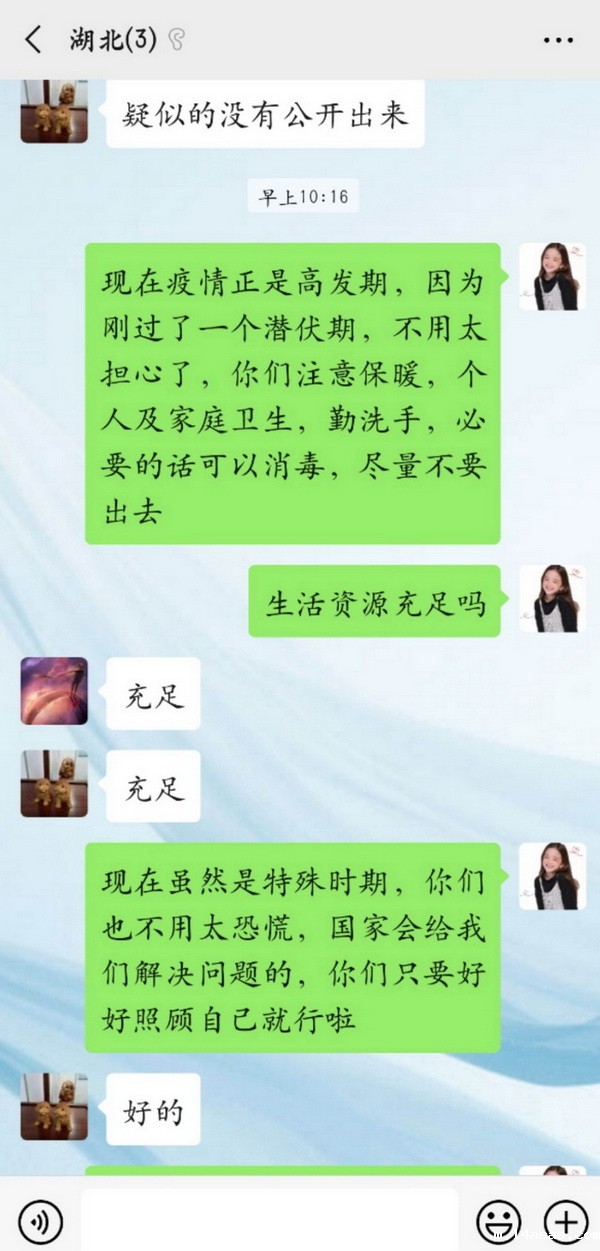600x1251 pixels.
Task: Open the emoji sticker panel
Action: 497,1221
